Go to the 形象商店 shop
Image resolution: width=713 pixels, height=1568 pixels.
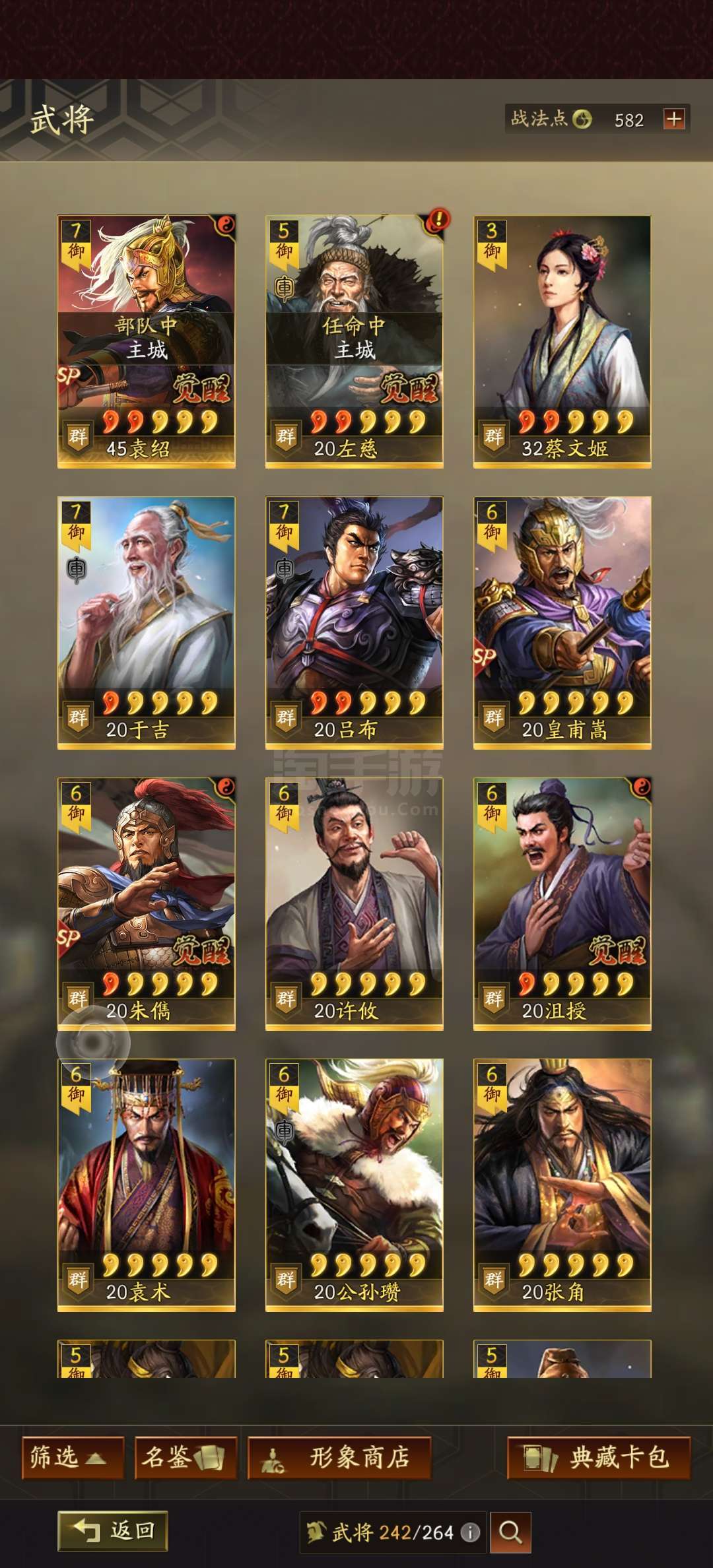[x=339, y=1457]
